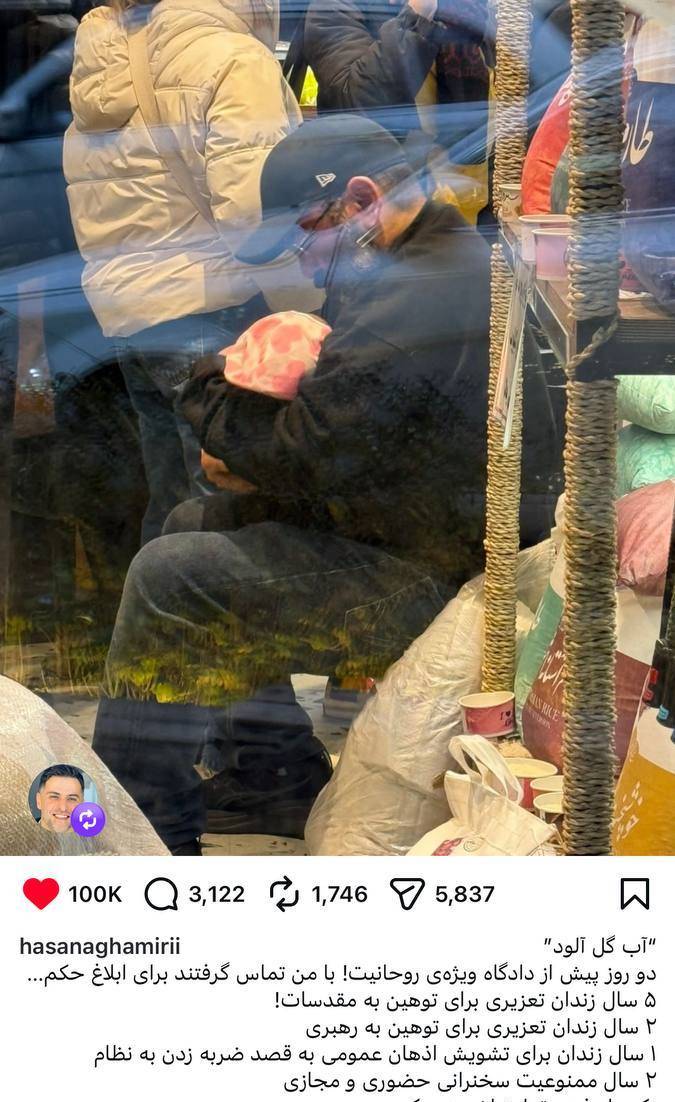The height and width of the screenshot is (1102, 675).
Task: Like the post with the heart icon
Action: (41, 893)
